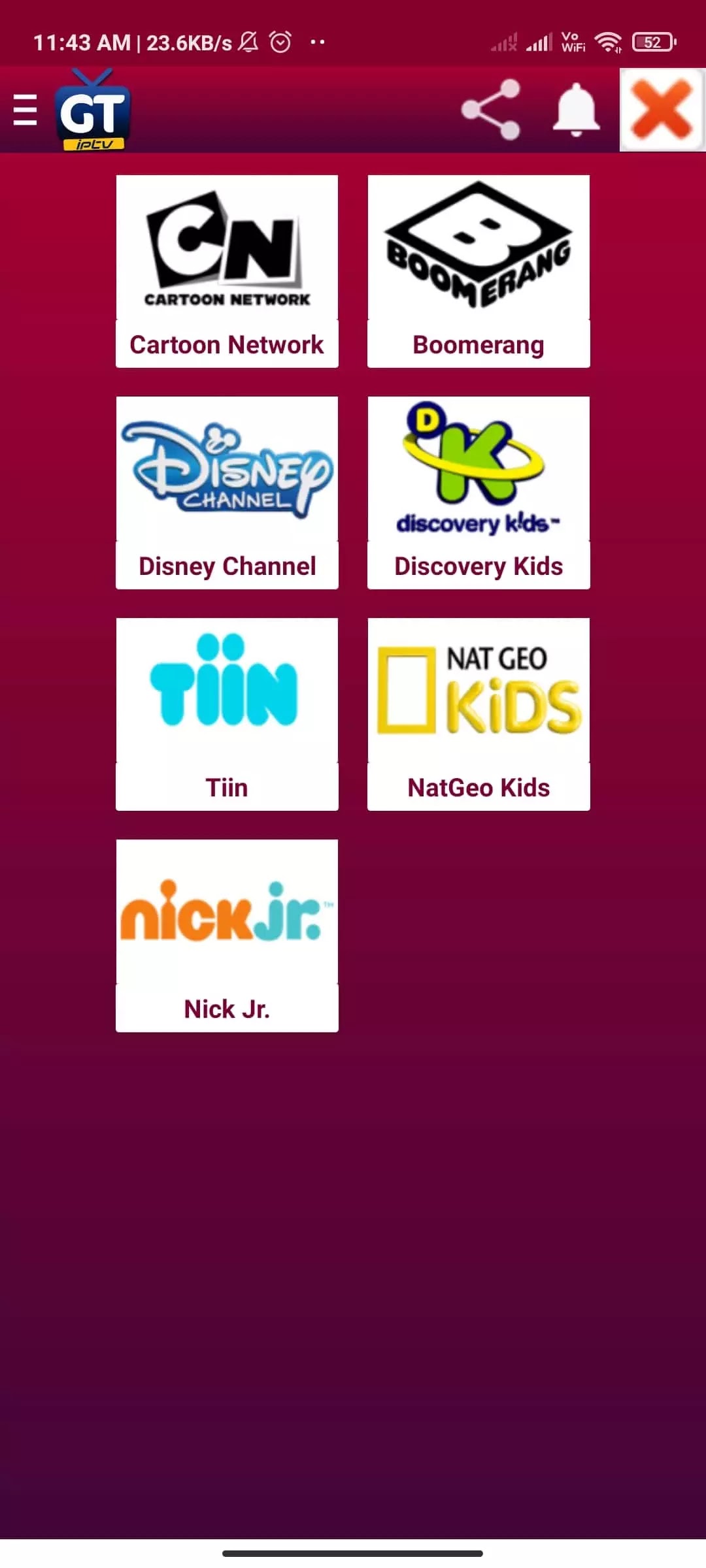Open the hamburger drawer menu
The image size is (706, 1568).
click(25, 110)
